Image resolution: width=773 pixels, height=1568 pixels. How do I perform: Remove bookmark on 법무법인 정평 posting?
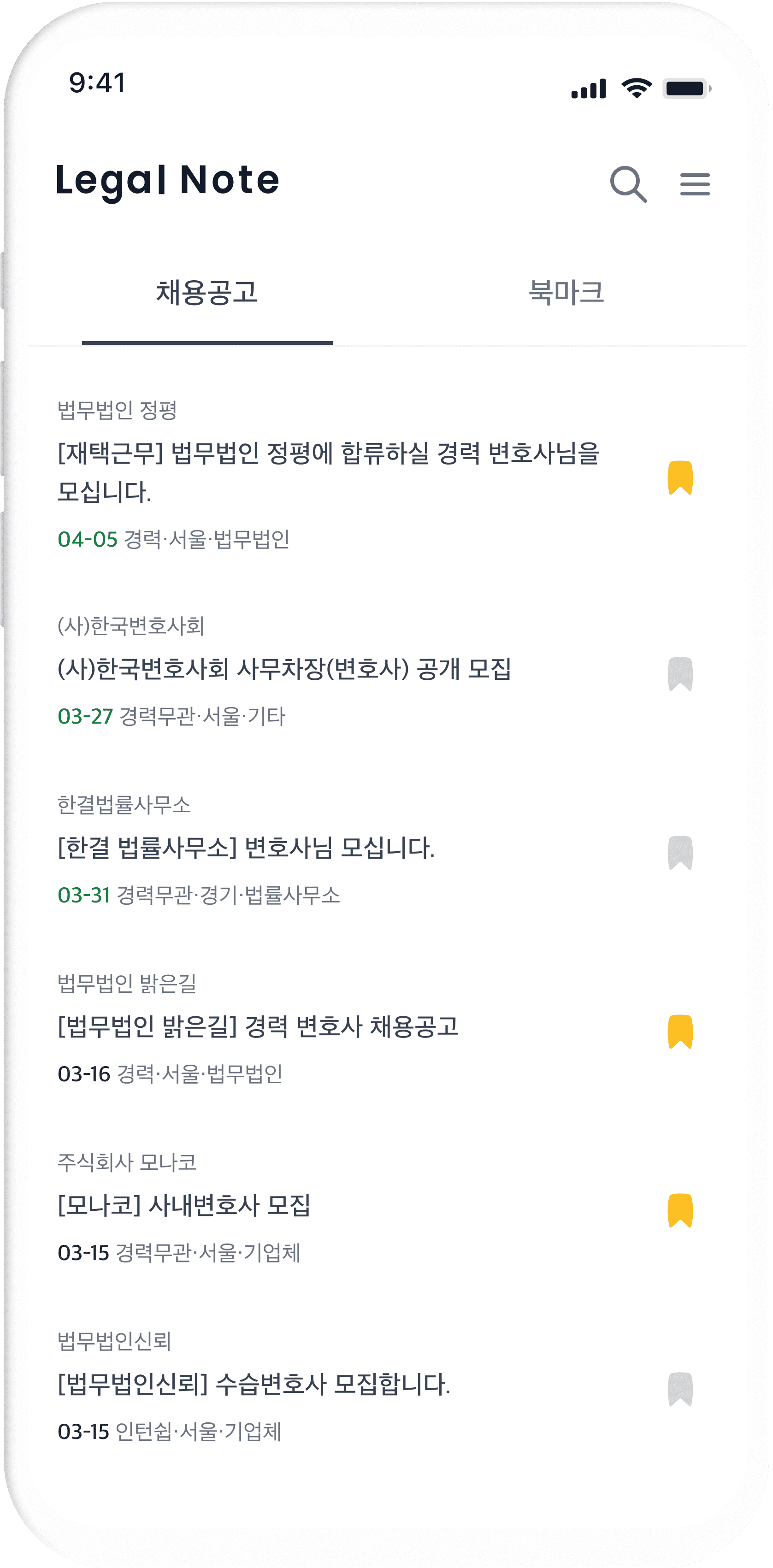(680, 478)
